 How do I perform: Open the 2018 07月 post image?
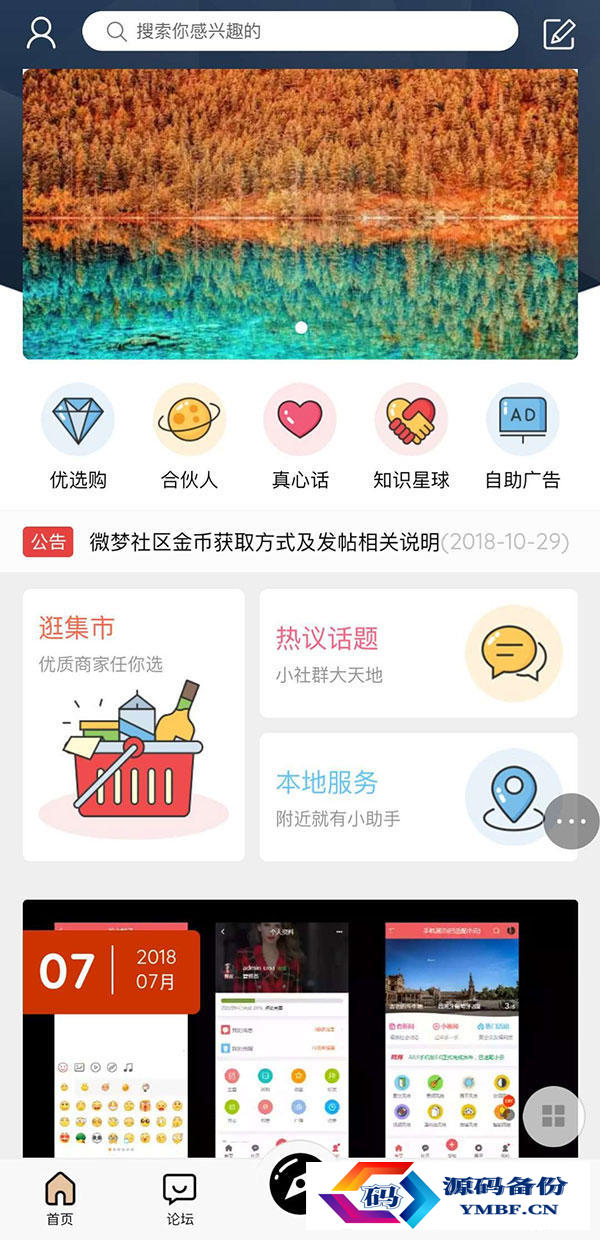300,1030
